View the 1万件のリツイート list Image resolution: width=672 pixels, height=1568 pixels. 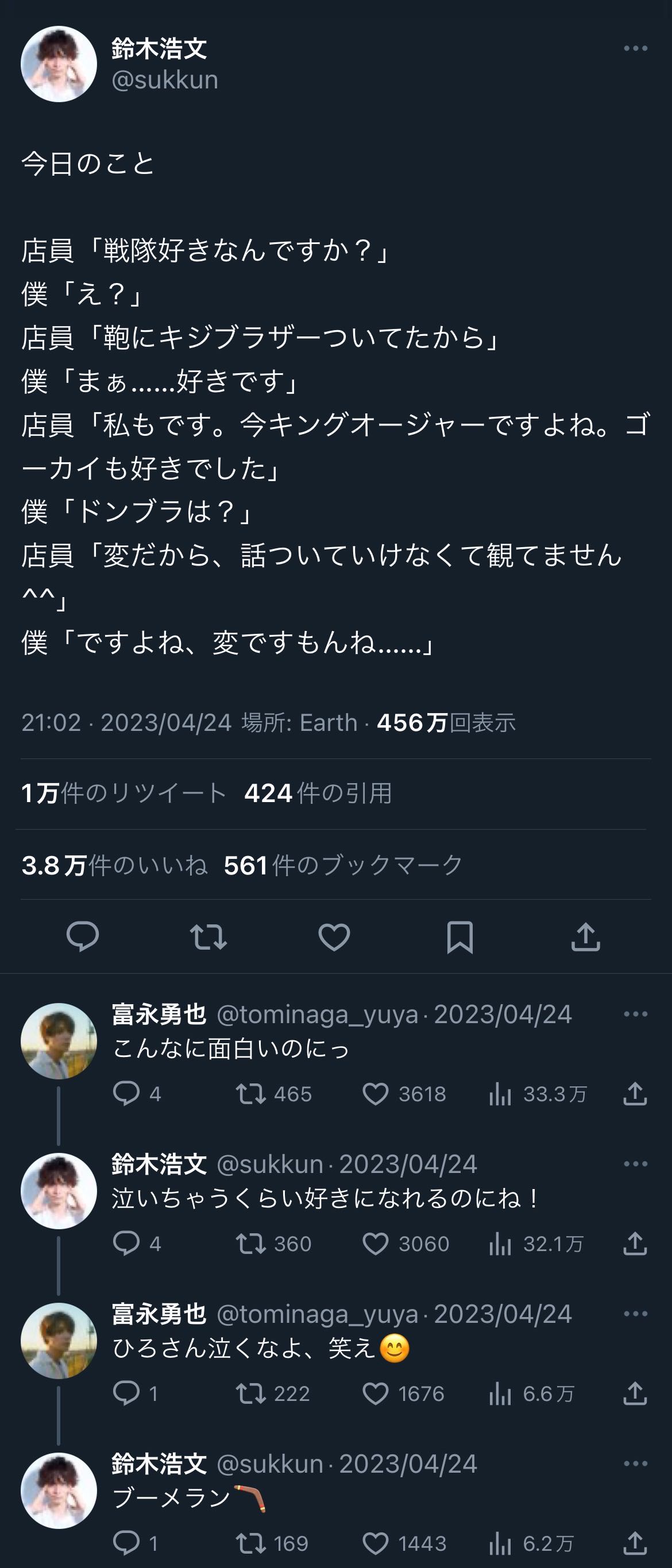[123, 793]
